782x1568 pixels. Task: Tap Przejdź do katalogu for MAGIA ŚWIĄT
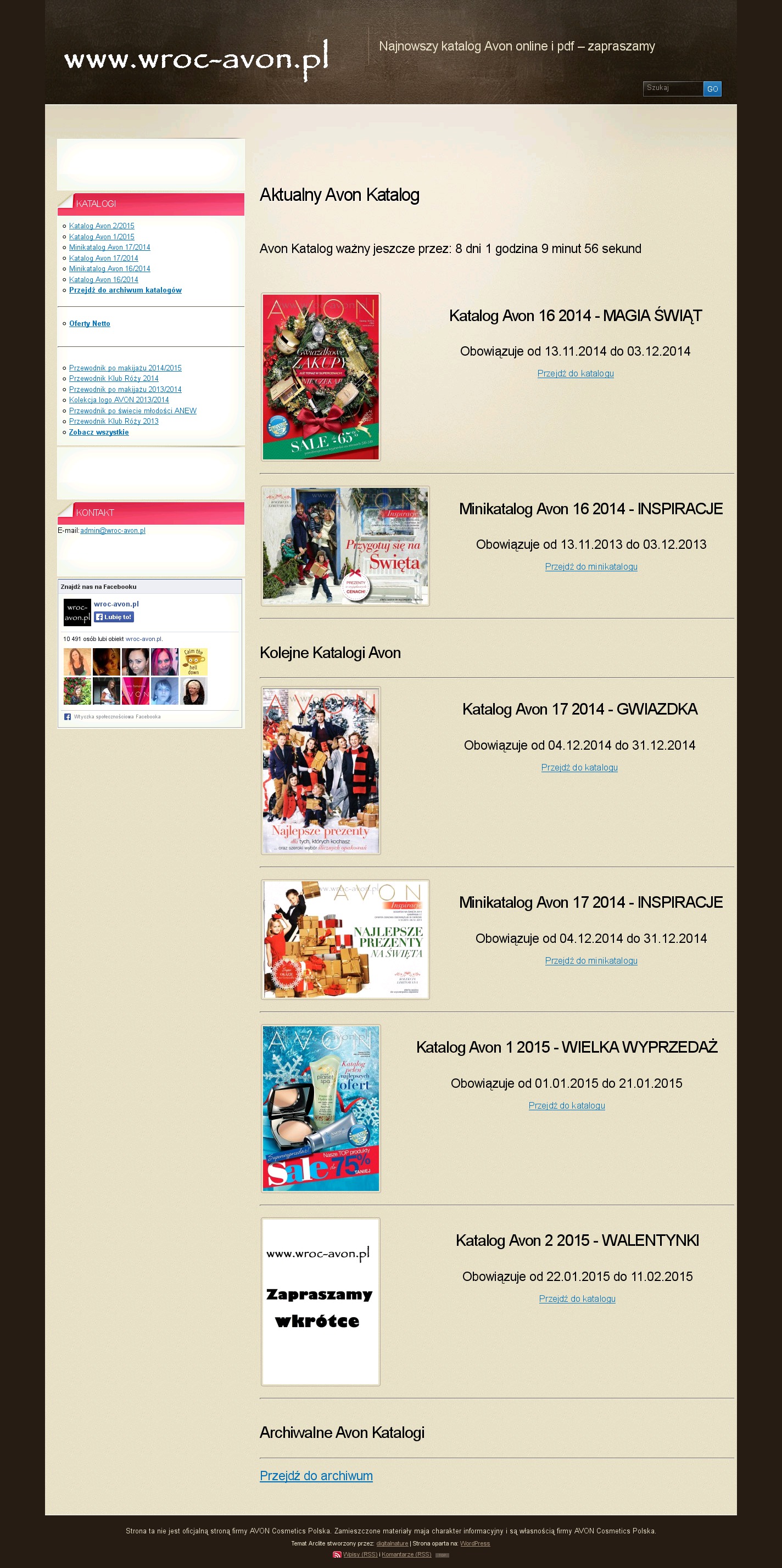coord(575,374)
